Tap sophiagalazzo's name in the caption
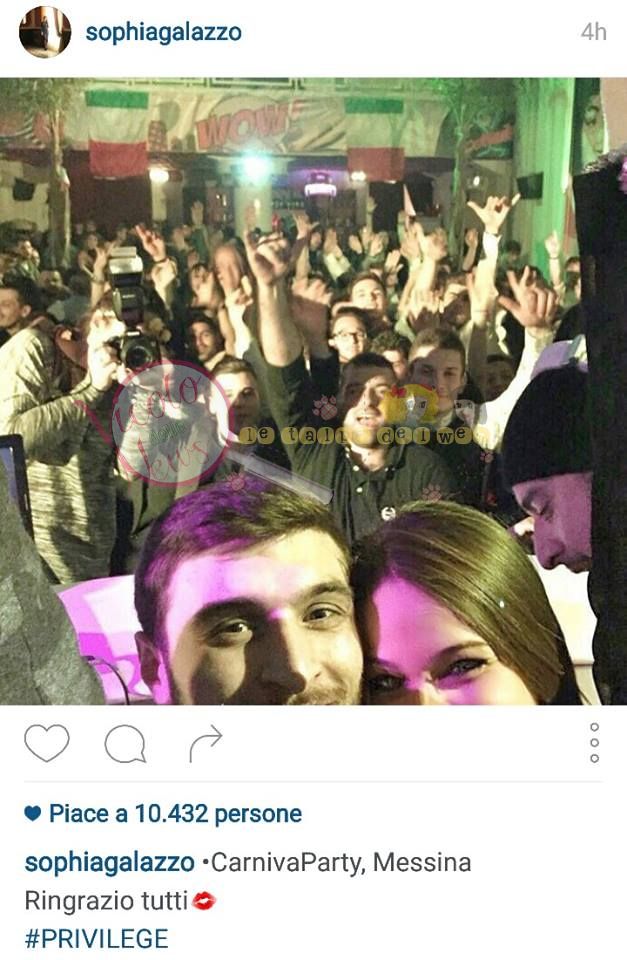The width and height of the screenshot is (627, 960). click(x=109, y=862)
